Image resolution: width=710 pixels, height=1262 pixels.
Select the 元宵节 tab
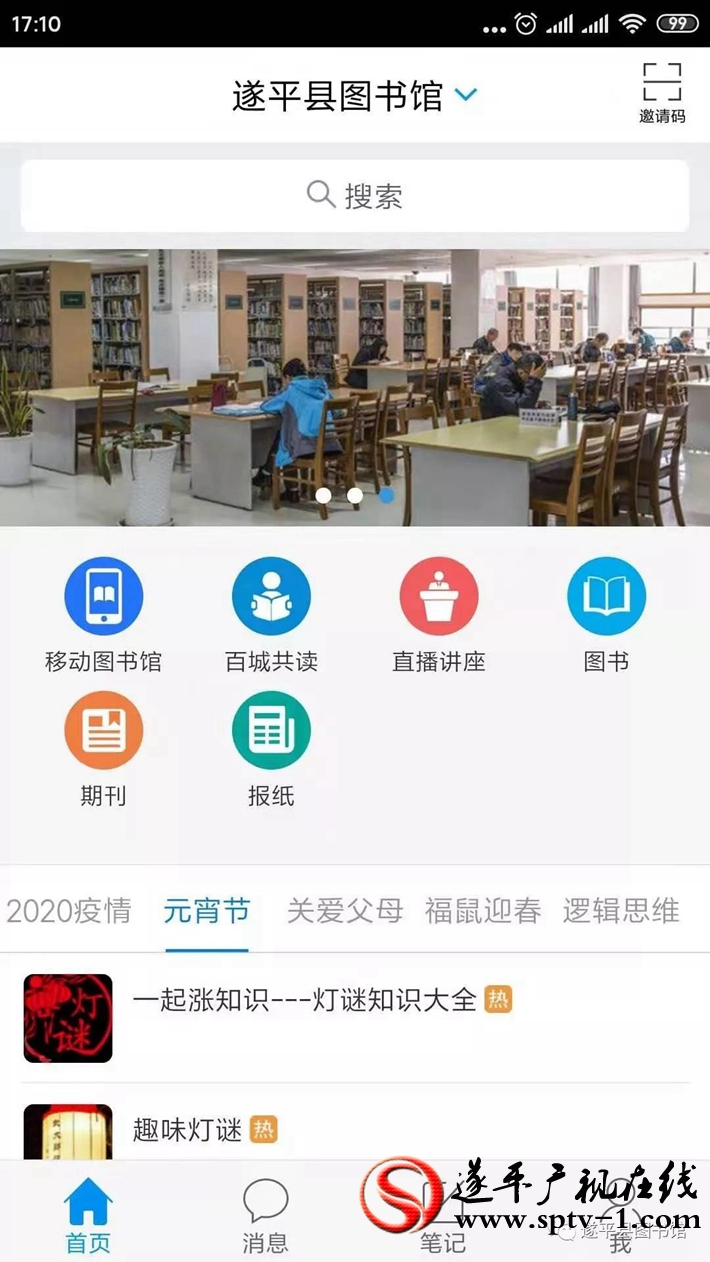point(206,911)
